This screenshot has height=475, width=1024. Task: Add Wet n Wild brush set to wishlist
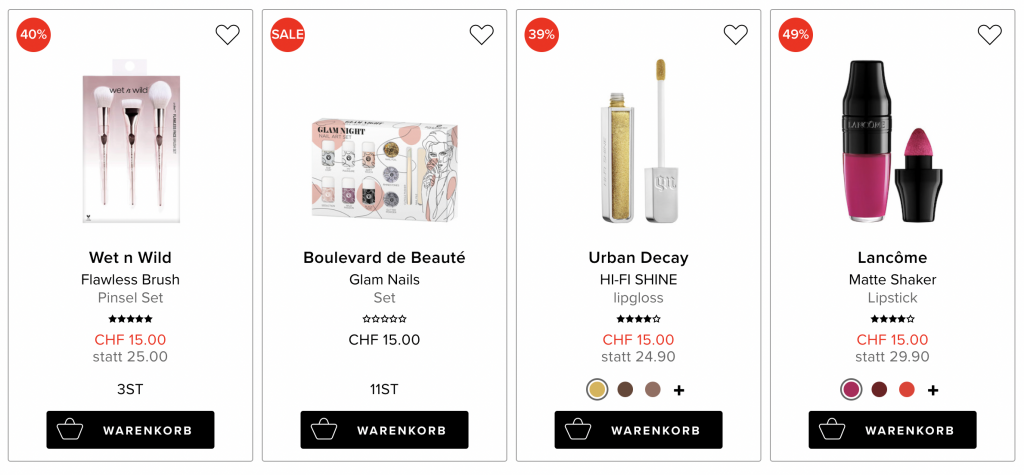click(x=227, y=35)
